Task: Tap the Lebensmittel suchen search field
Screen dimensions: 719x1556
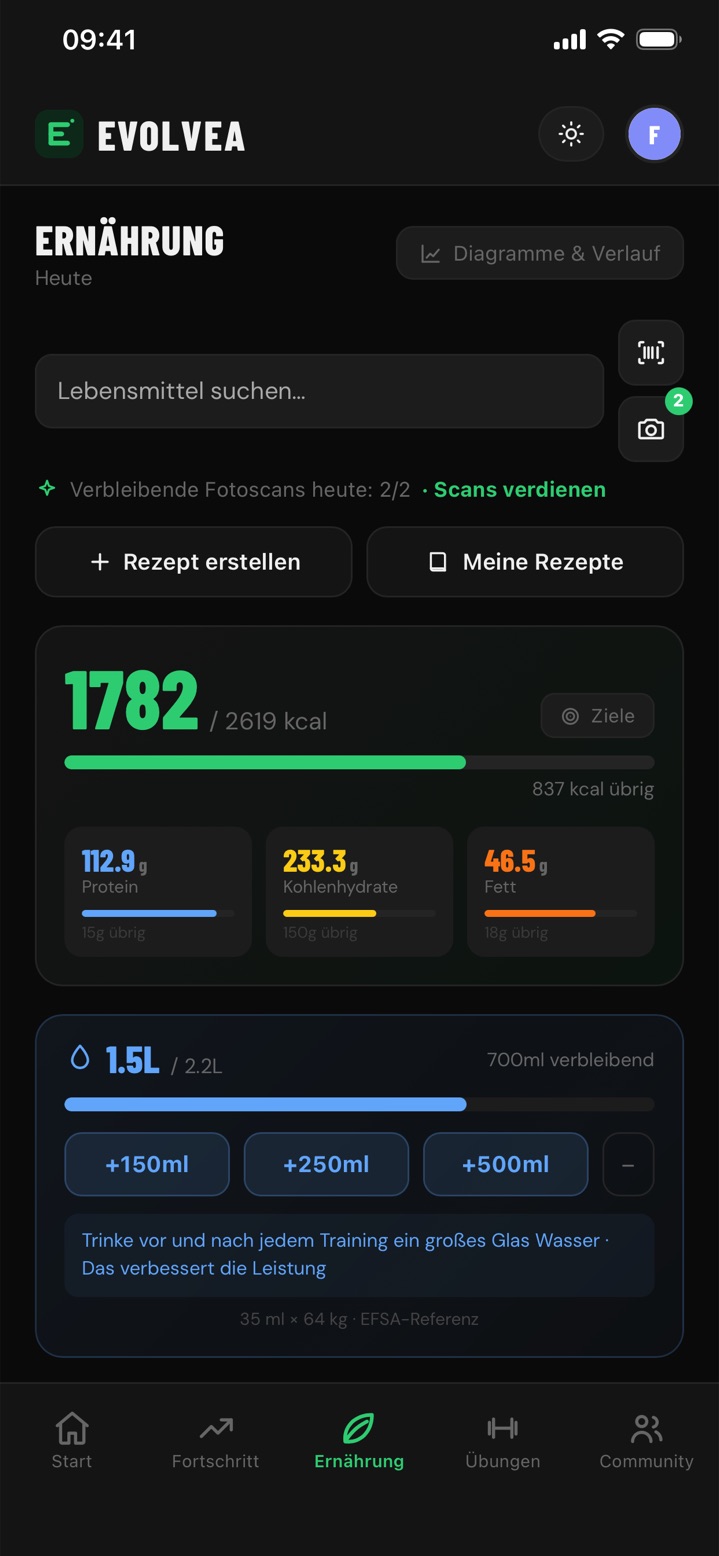Action: pyautogui.click(x=319, y=391)
